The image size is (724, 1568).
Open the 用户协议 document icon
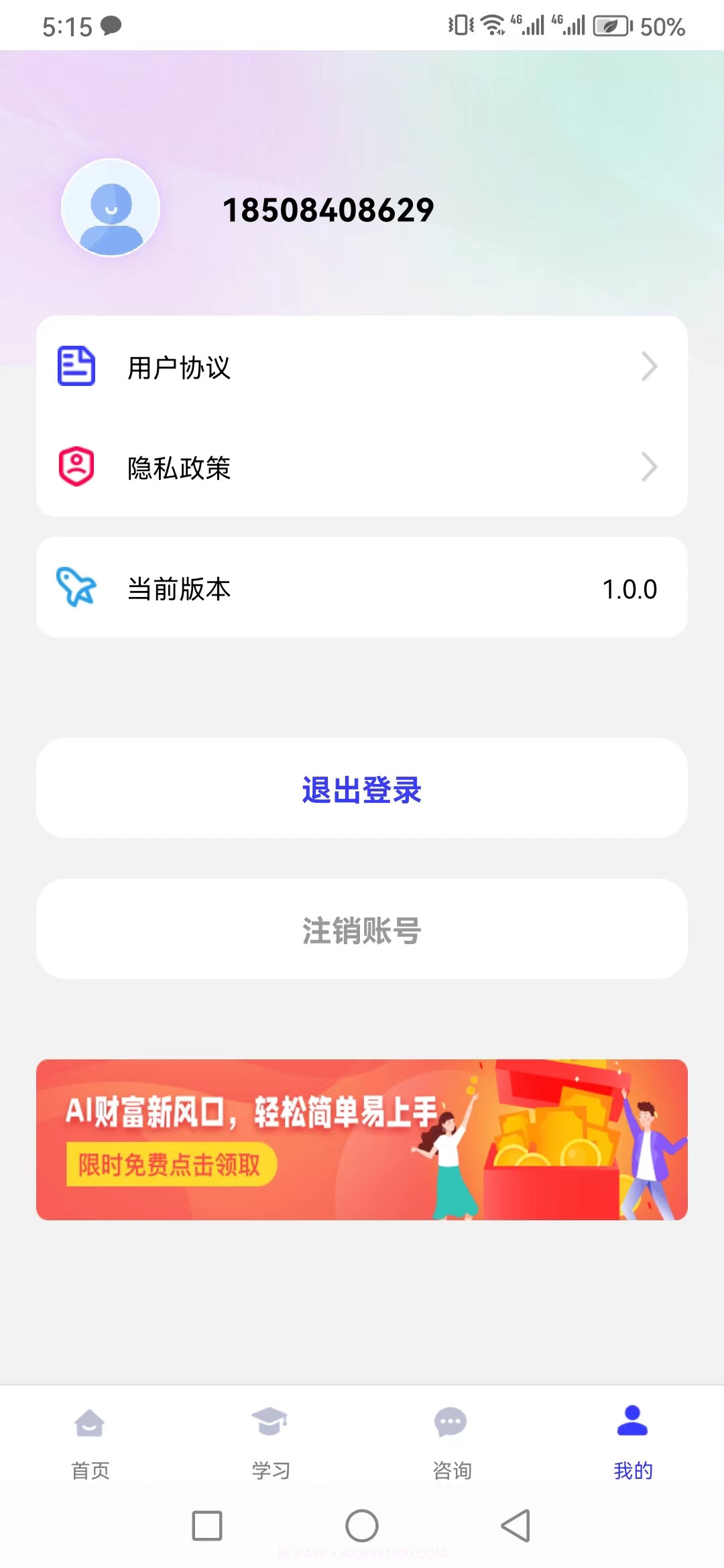[x=76, y=366]
